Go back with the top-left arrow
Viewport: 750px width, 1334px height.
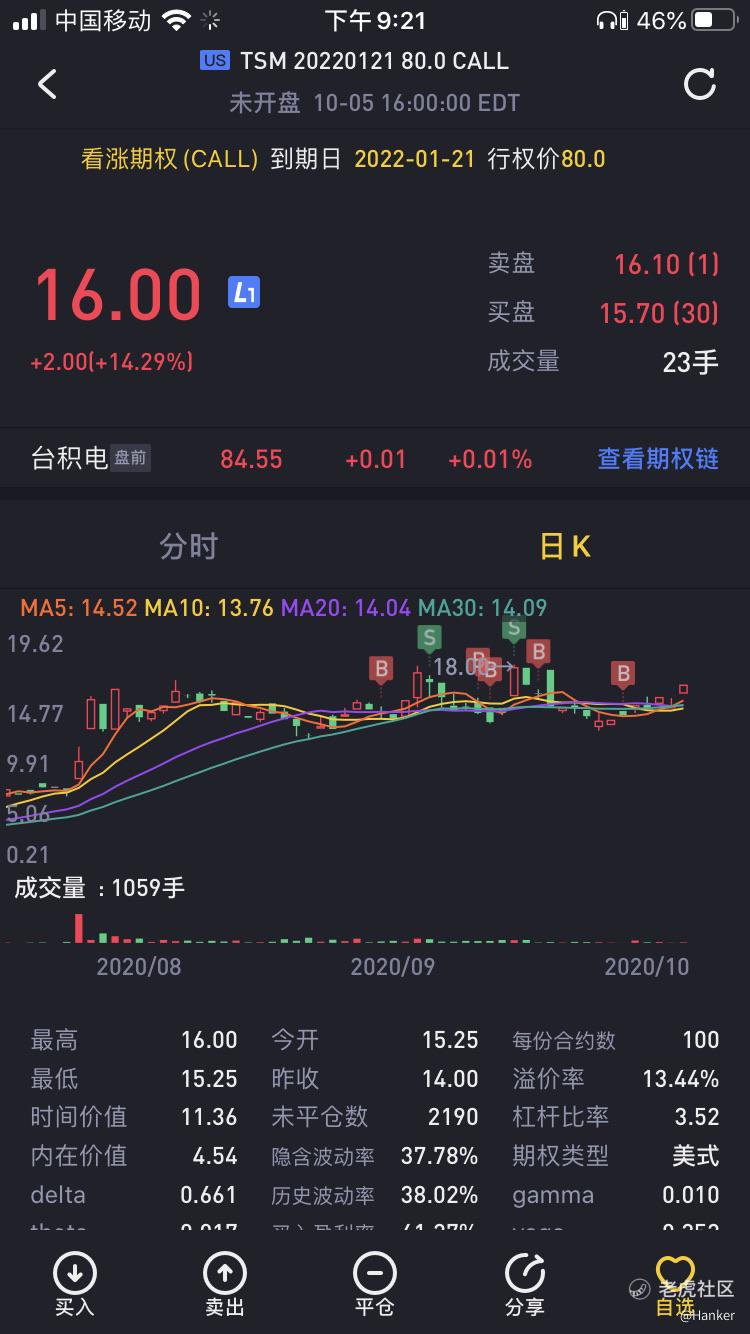[x=47, y=84]
